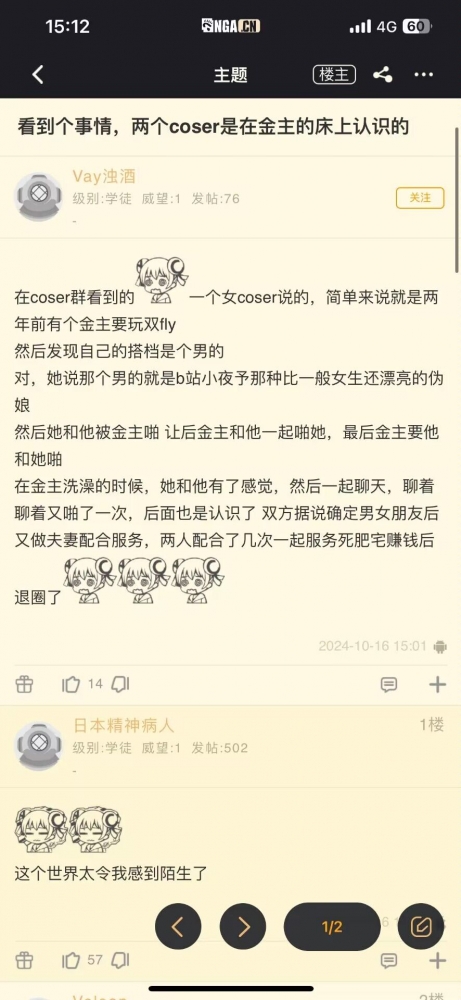Write a reply with the compose button
This screenshot has height=1000, width=461.
coord(421,927)
